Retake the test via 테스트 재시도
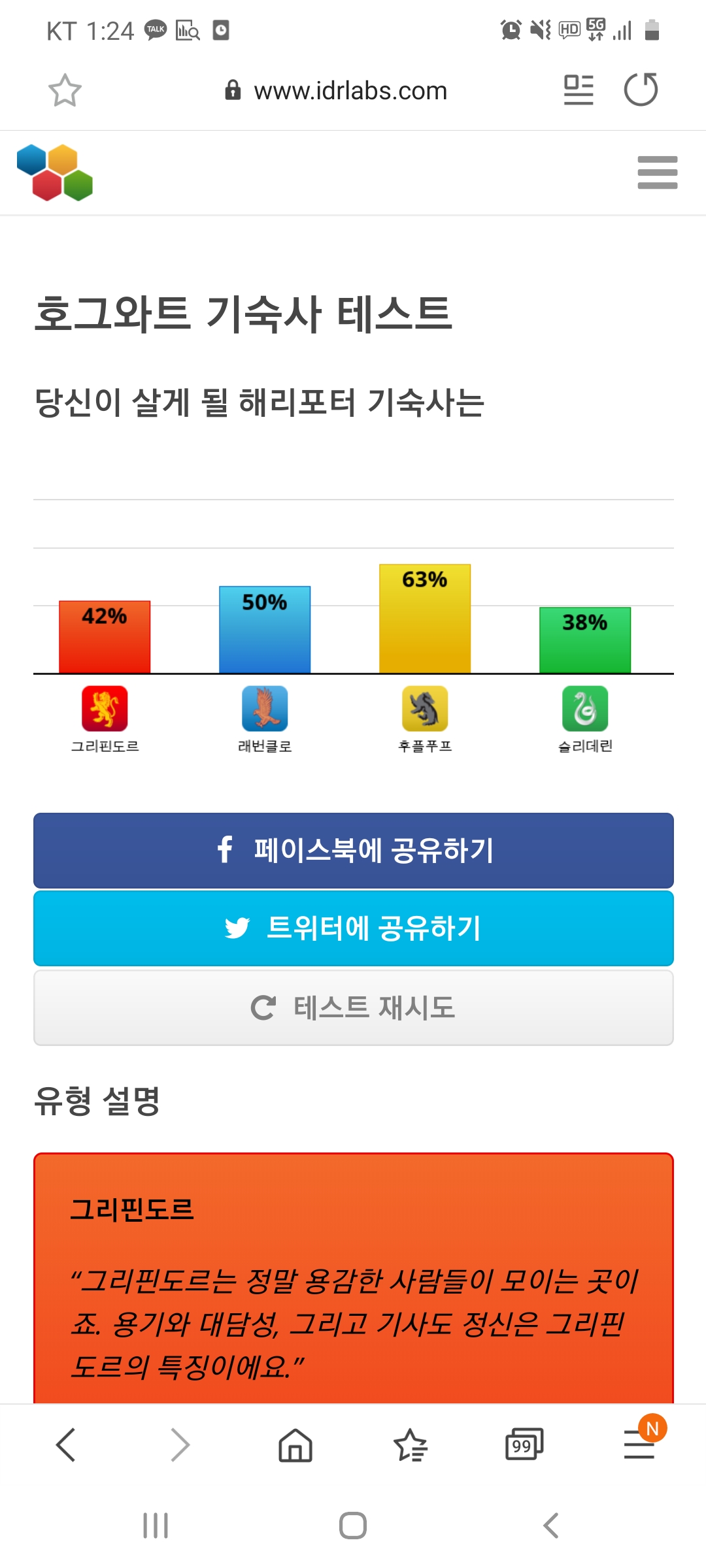This screenshot has width=706, height=1568. point(354,1007)
